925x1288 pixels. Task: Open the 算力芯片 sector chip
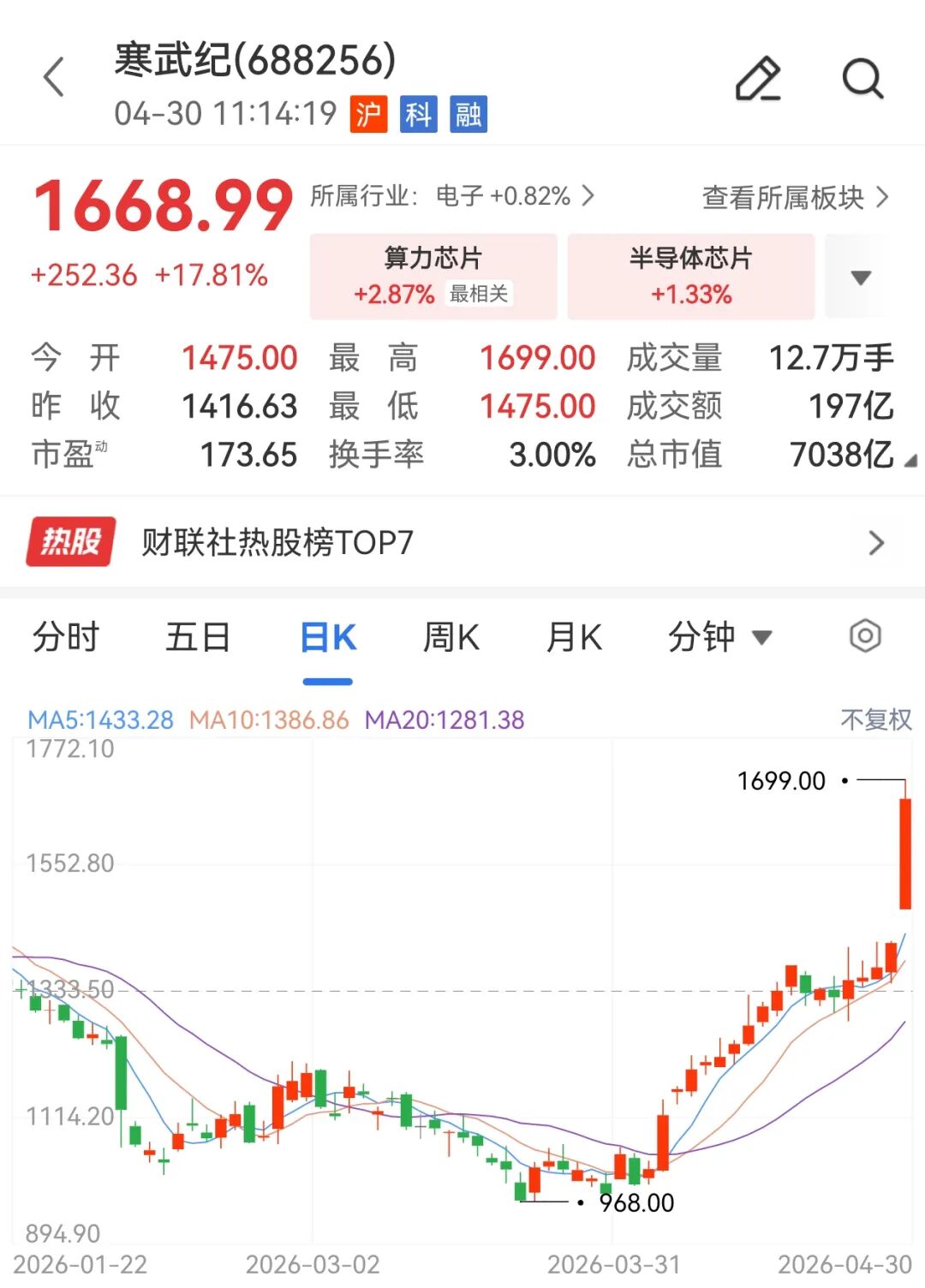433,276
